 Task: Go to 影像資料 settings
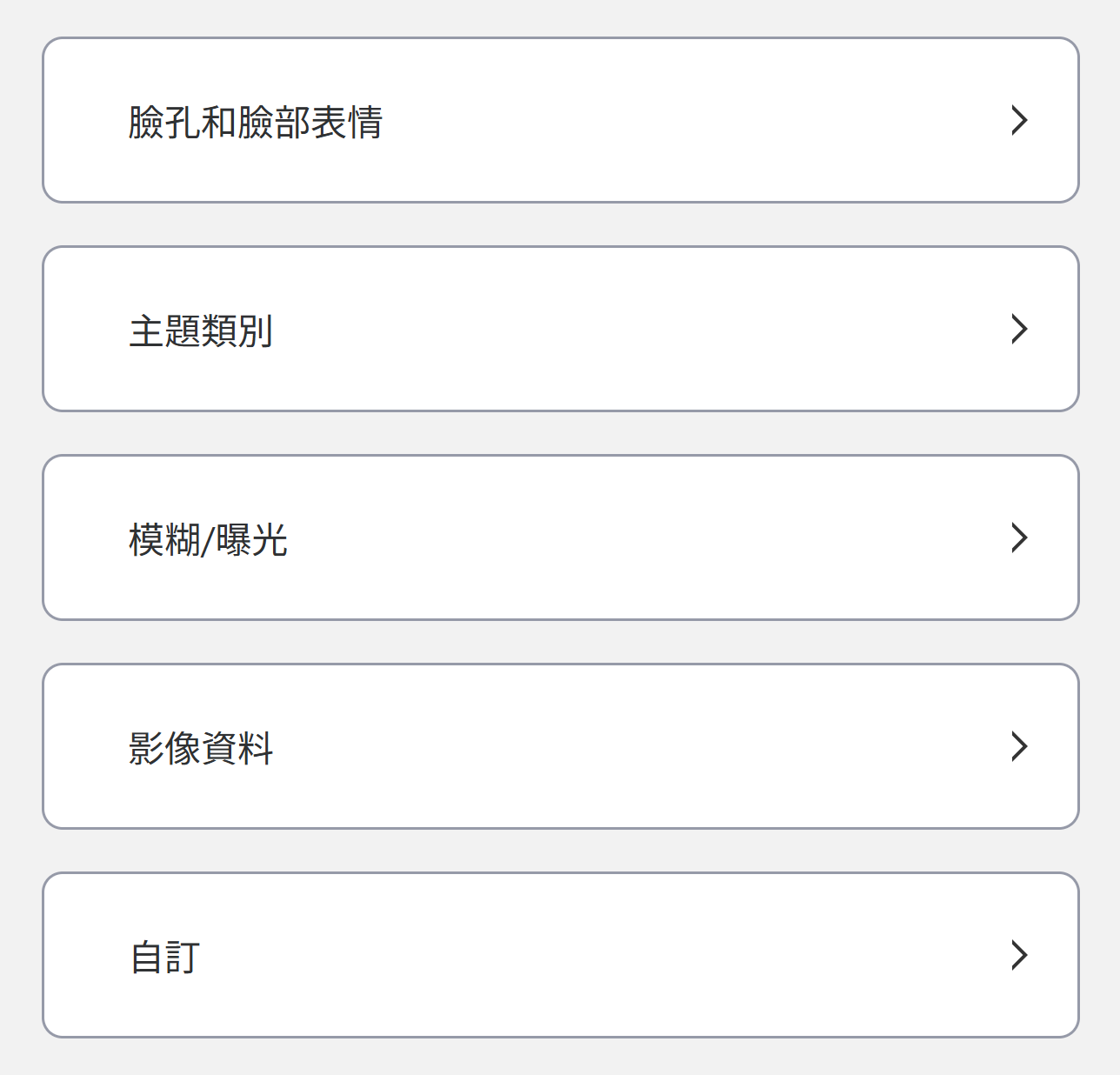(560, 746)
